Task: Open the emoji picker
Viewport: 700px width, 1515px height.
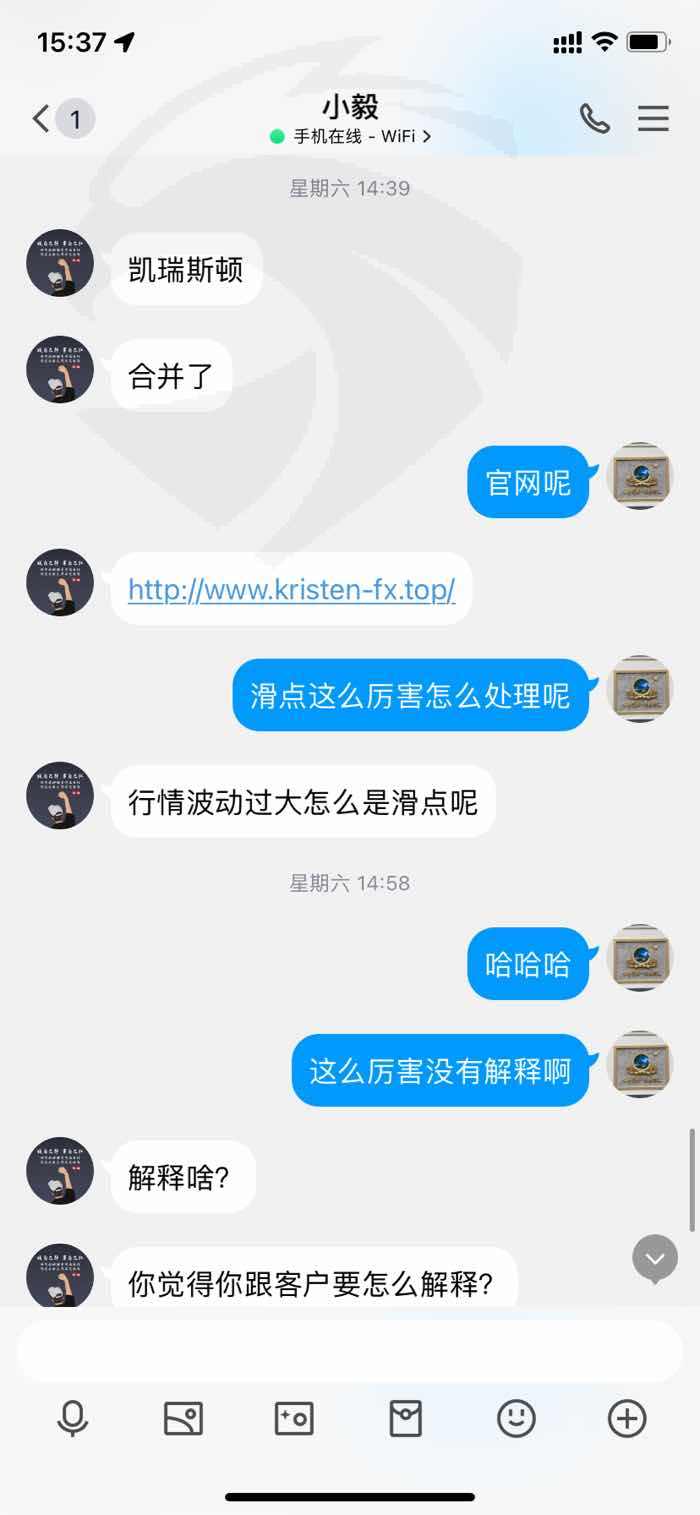Action: (516, 1418)
